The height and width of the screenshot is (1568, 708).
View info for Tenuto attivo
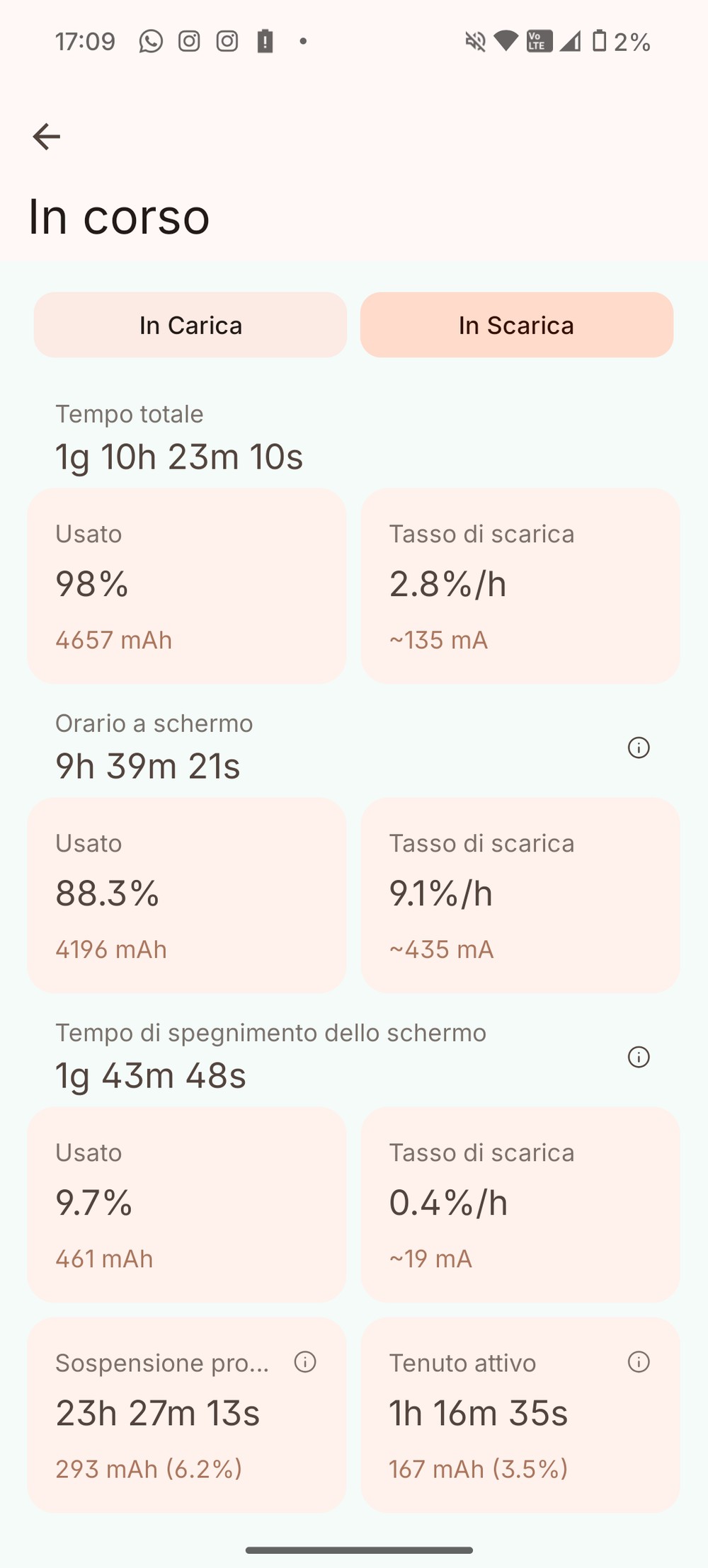639,1362
